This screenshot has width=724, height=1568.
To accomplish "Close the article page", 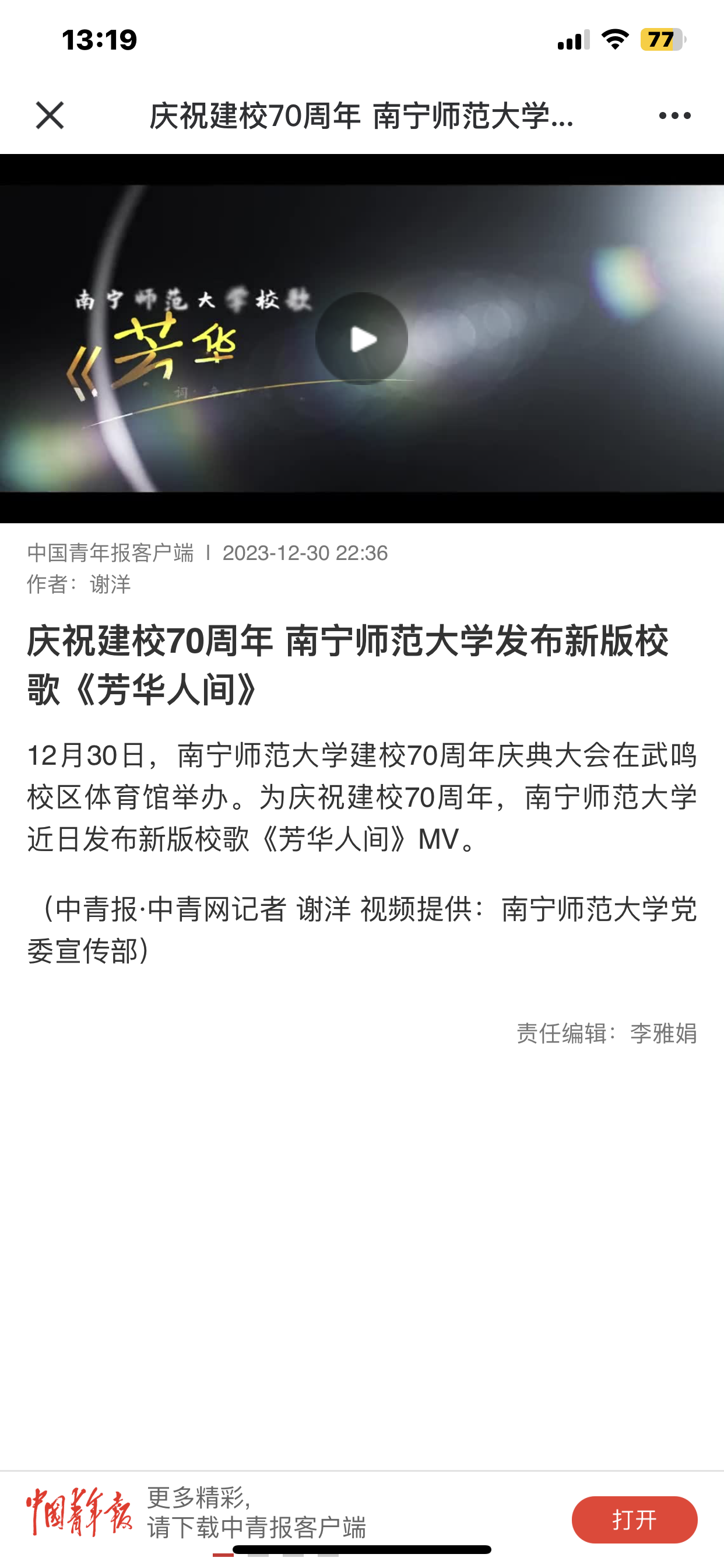I will 50,115.
